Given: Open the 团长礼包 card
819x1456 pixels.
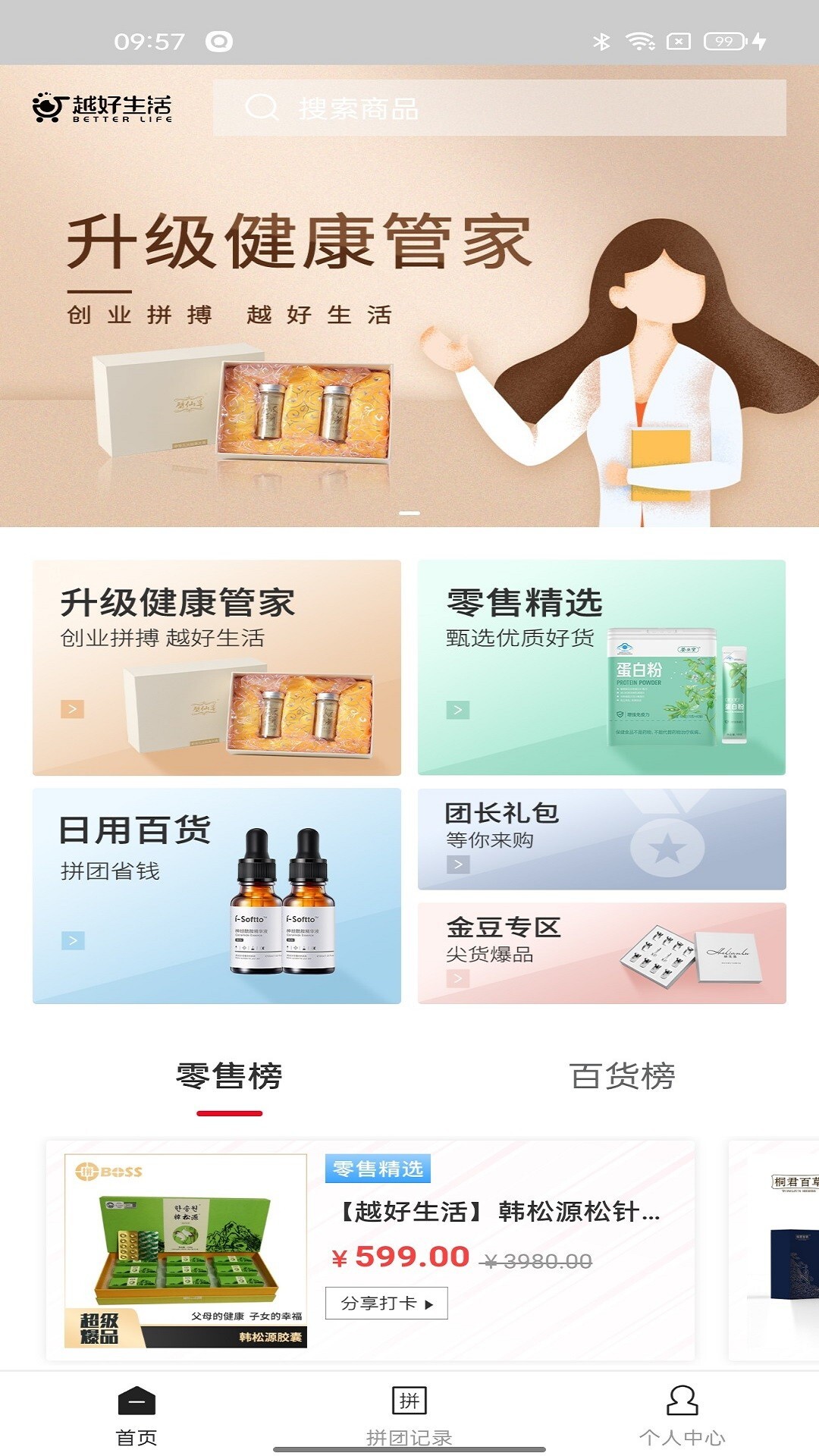Looking at the screenshot, I should point(601,839).
